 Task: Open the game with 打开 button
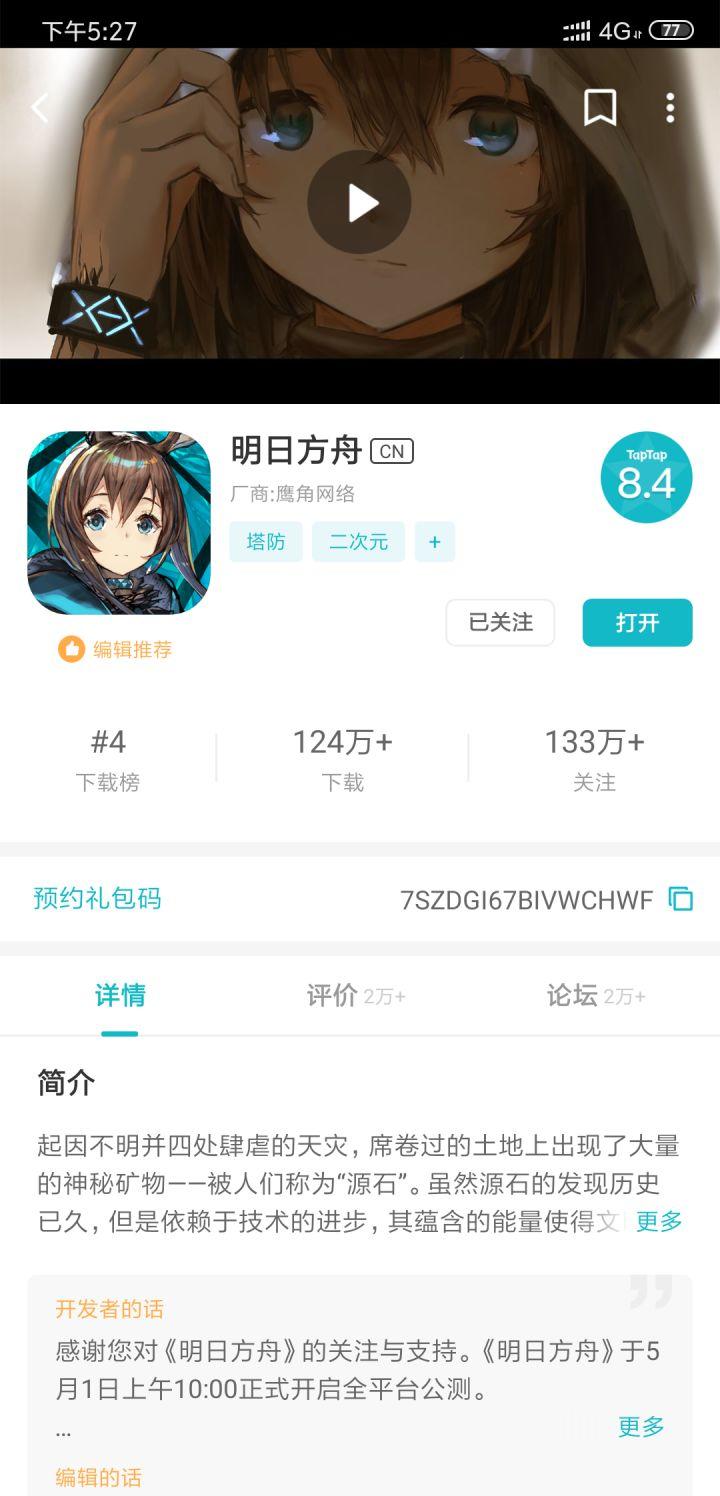click(x=637, y=622)
